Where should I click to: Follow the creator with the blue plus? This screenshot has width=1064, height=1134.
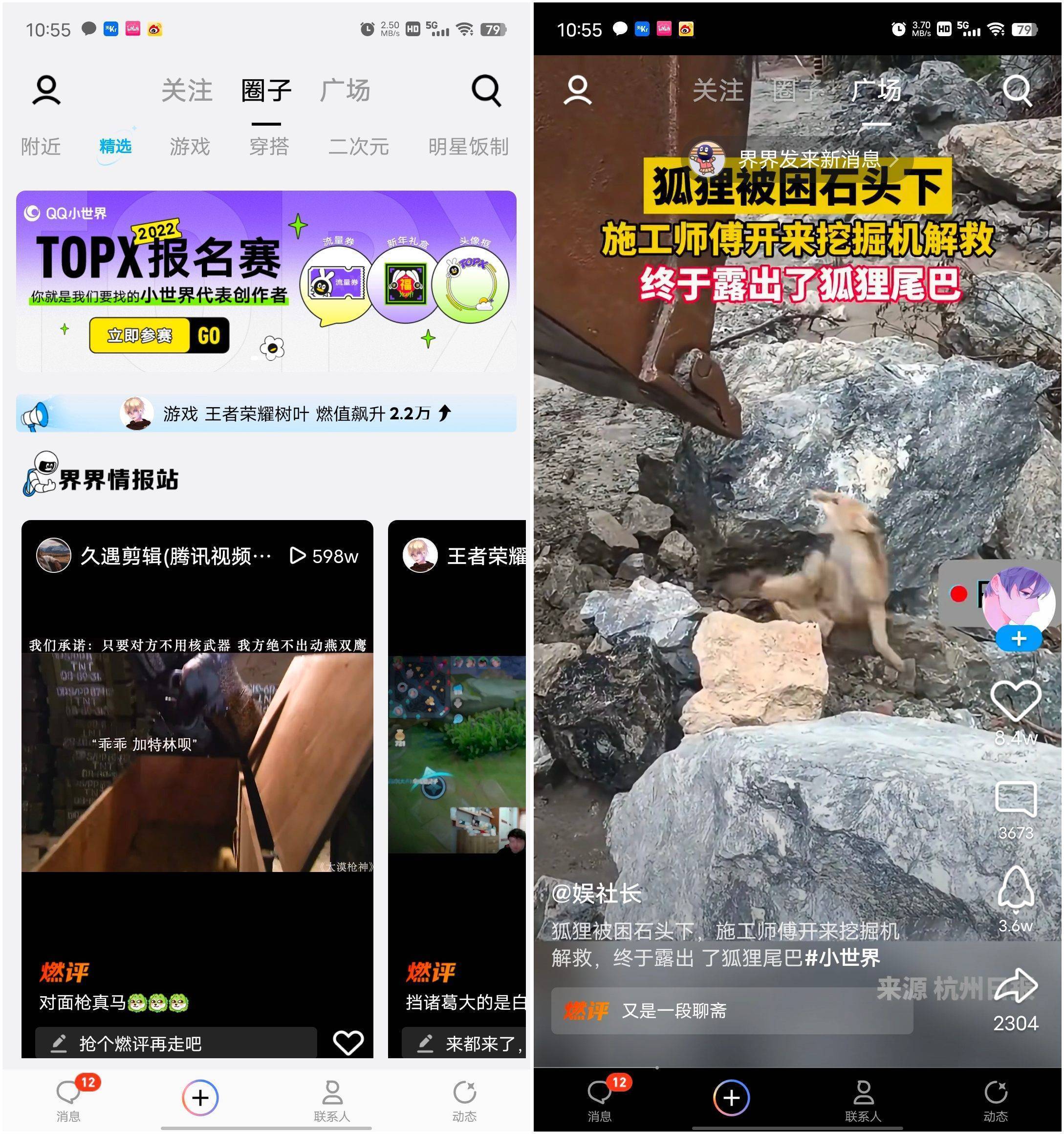click(x=1019, y=638)
